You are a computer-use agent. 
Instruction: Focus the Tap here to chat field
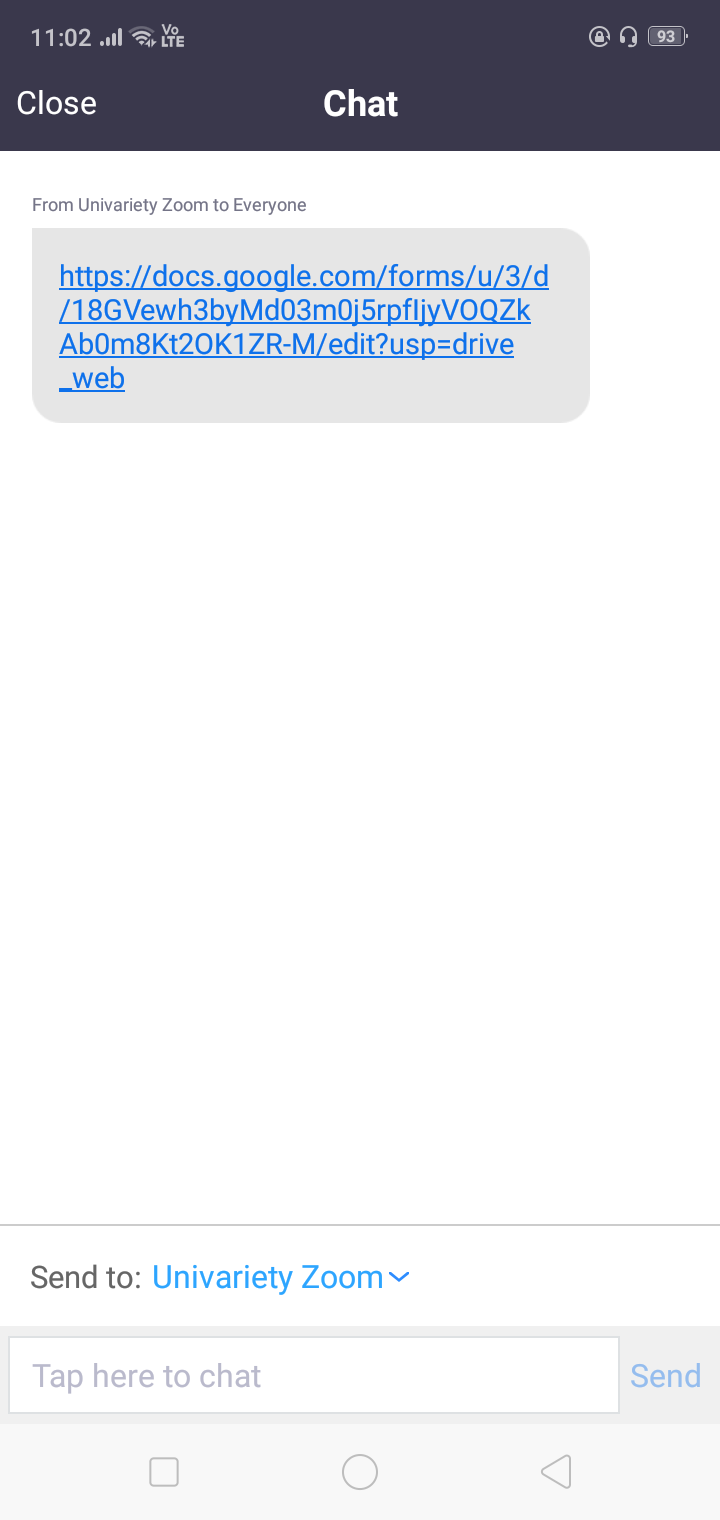[x=314, y=1376]
